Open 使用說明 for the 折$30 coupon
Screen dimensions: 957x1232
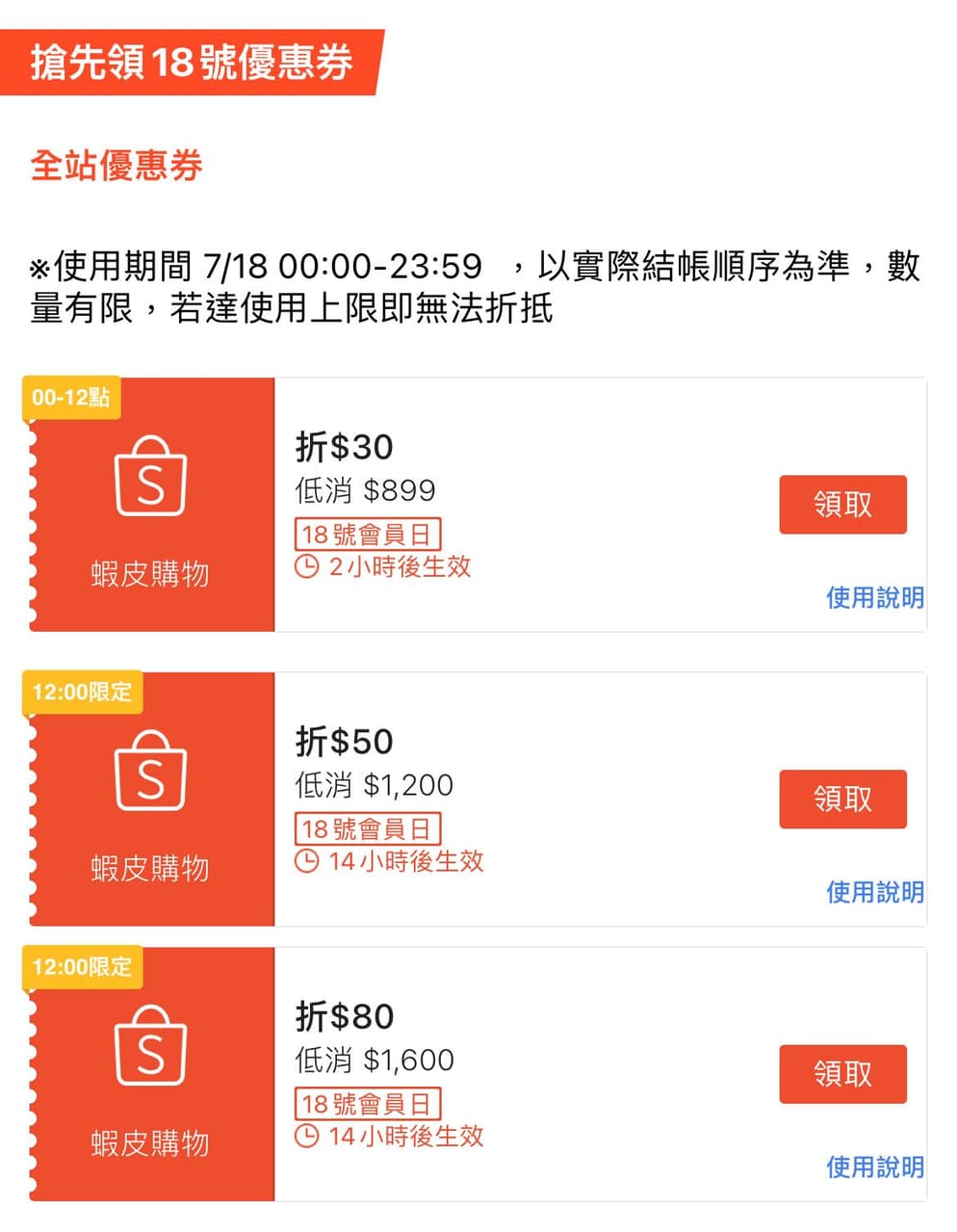point(874,597)
